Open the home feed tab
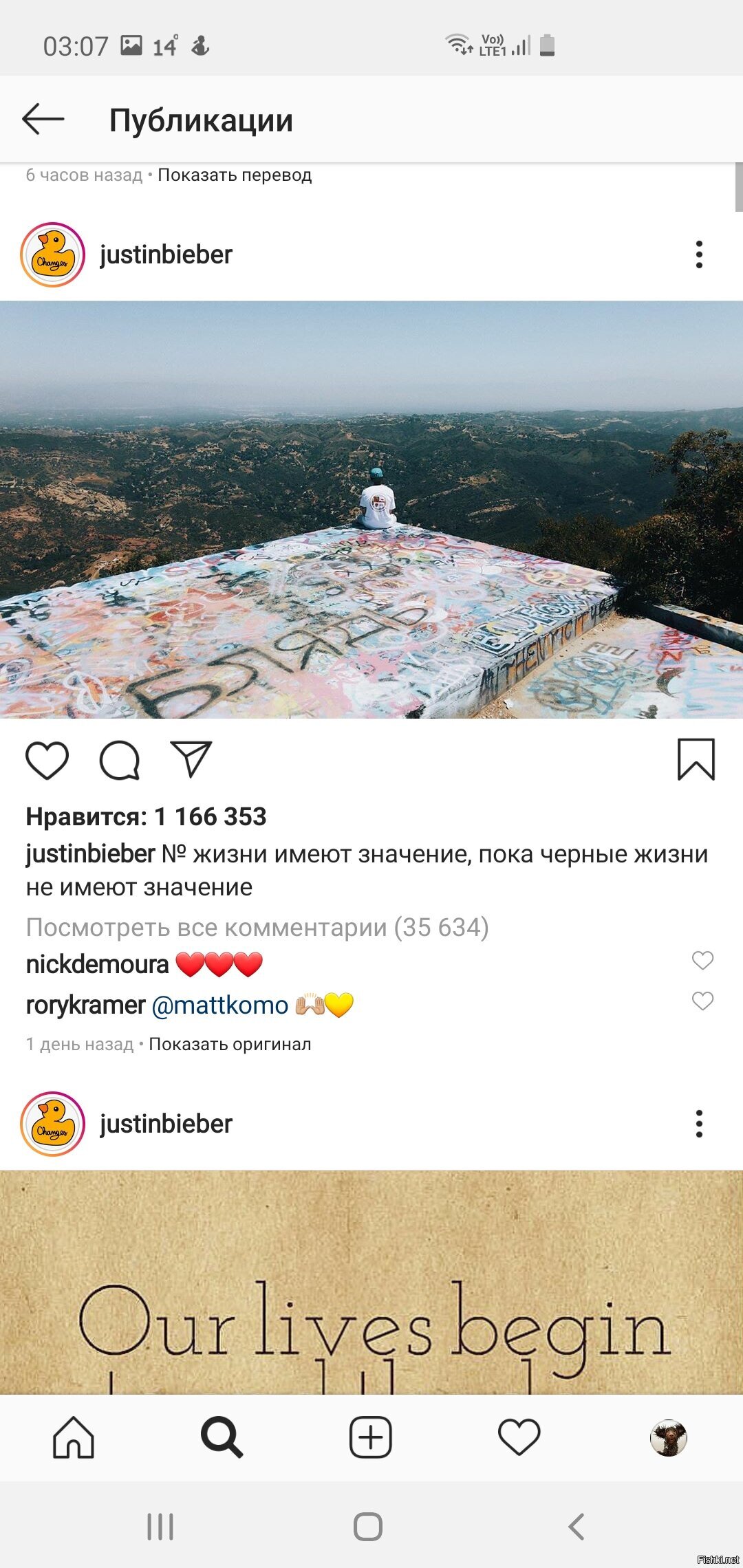Screen dimensions: 743x1568 pyautogui.click(x=74, y=1437)
